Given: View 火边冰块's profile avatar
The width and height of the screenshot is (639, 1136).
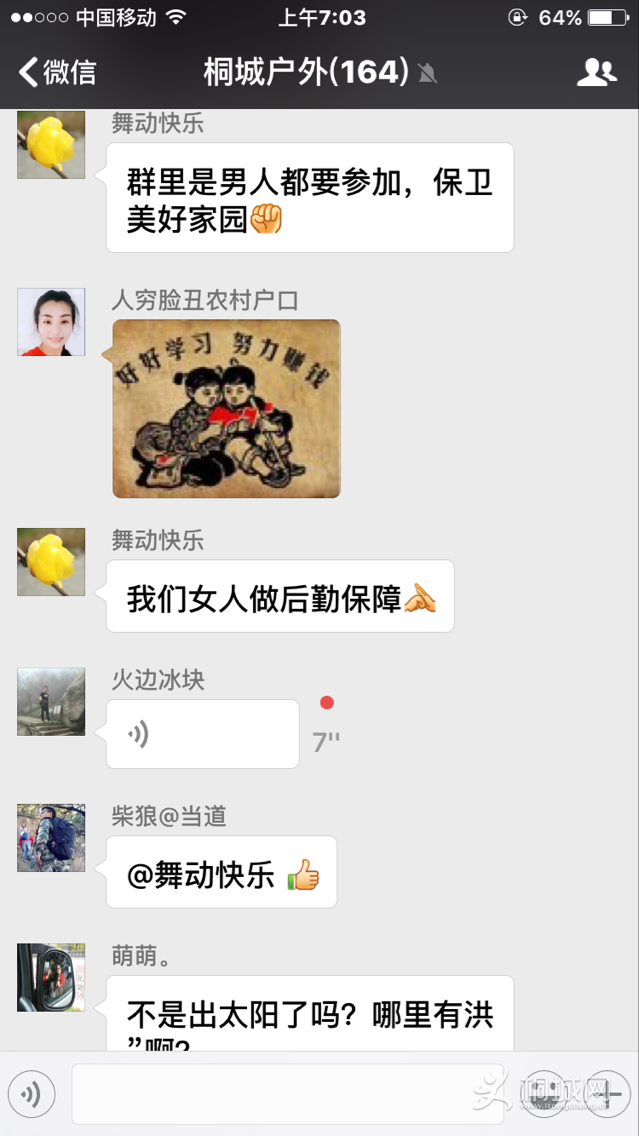Looking at the screenshot, I should click(x=51, y=702).
